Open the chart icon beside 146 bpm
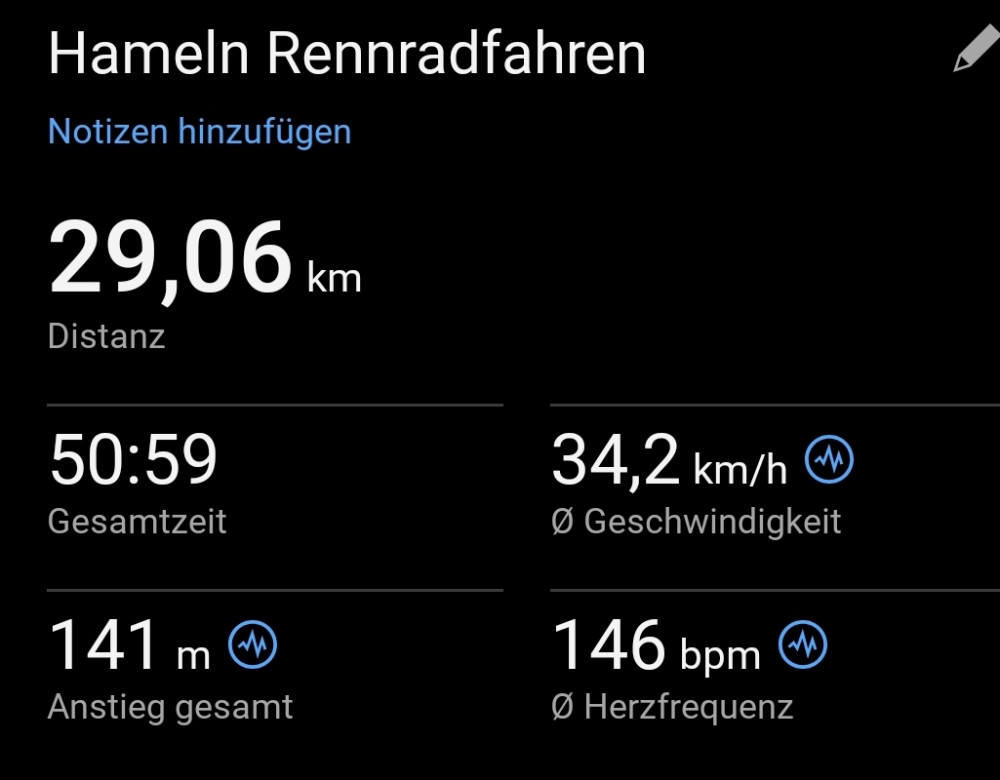This screenshot has height=780, width=1000. coord(803,645)
